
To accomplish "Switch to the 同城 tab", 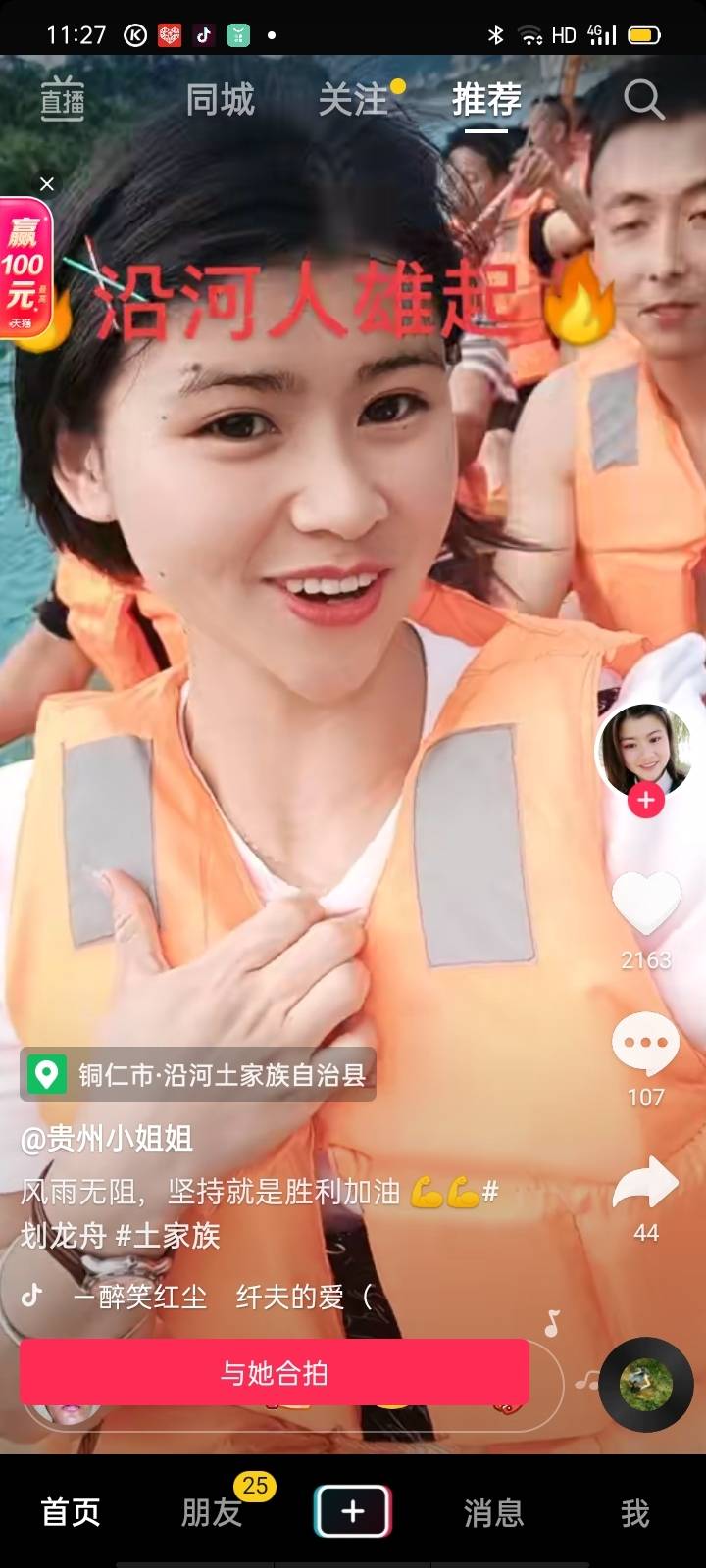I will [220, 99].
